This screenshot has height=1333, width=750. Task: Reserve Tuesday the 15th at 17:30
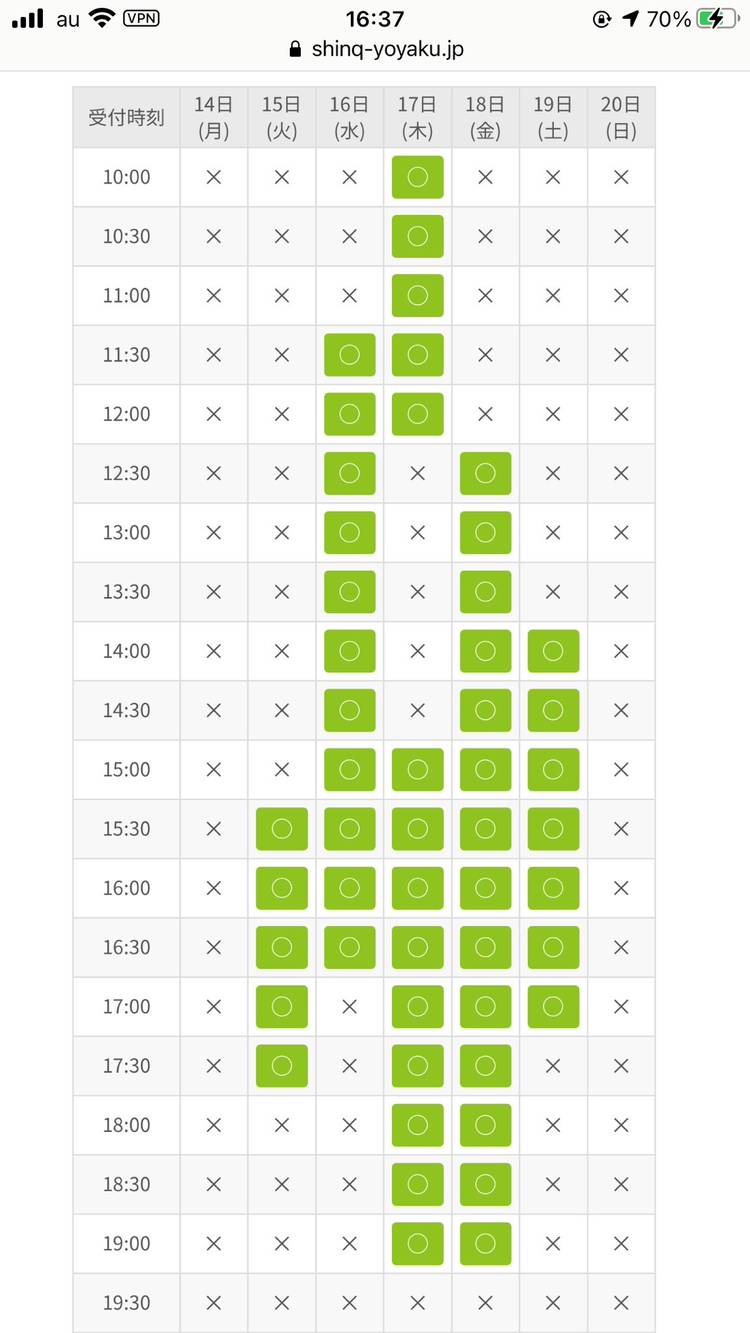coord(281,1065)
